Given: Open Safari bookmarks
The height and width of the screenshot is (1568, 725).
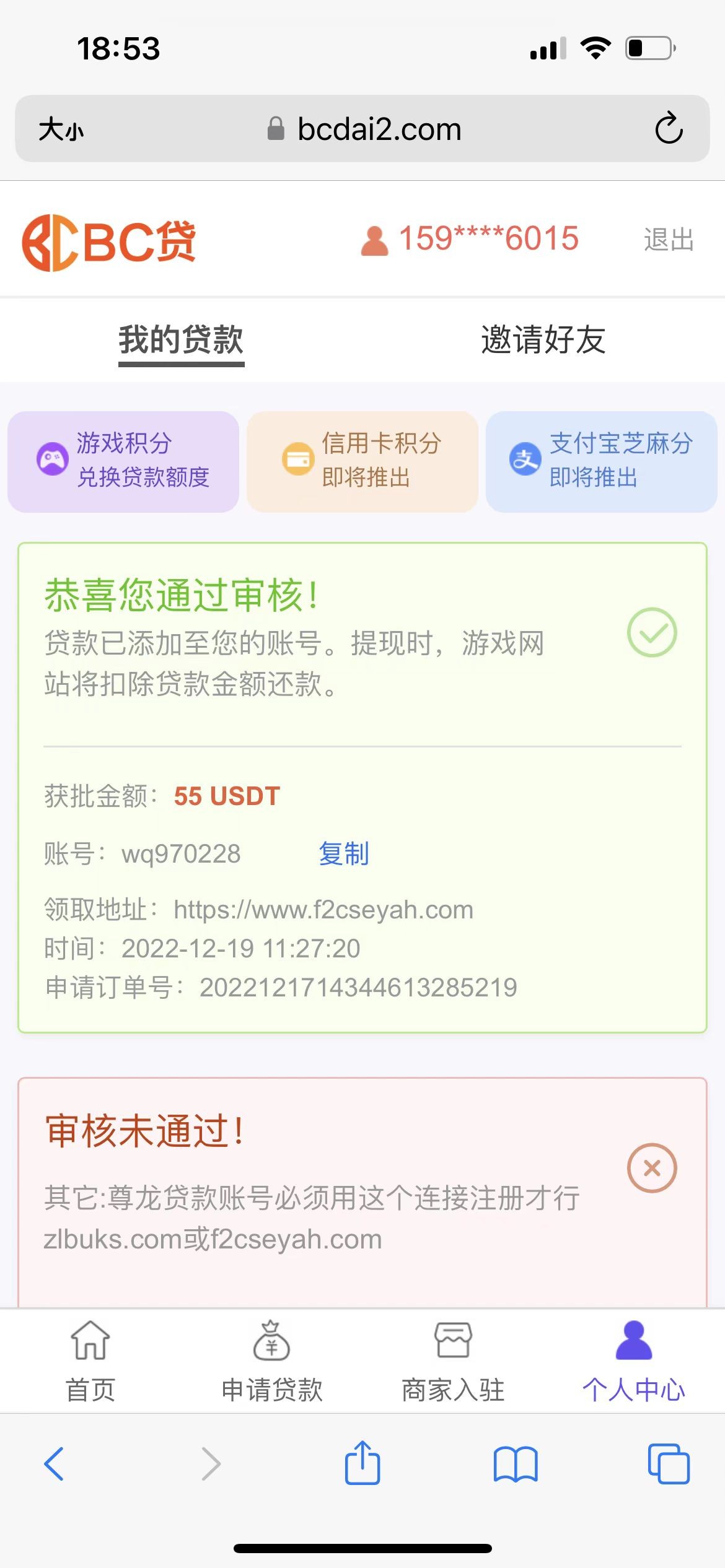Looking at the screenshot, I should tap(516, 1464).
